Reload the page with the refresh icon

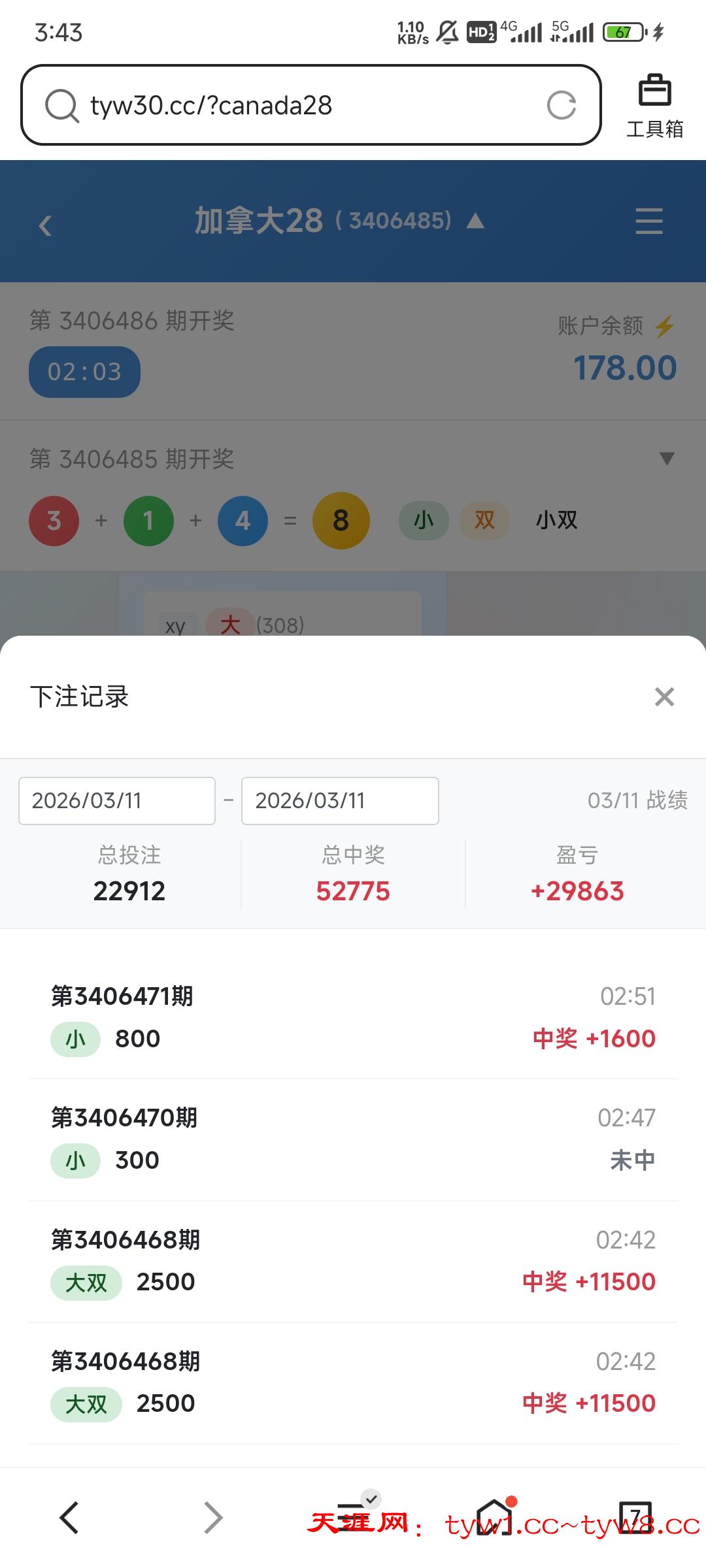[x=562, y=105]
